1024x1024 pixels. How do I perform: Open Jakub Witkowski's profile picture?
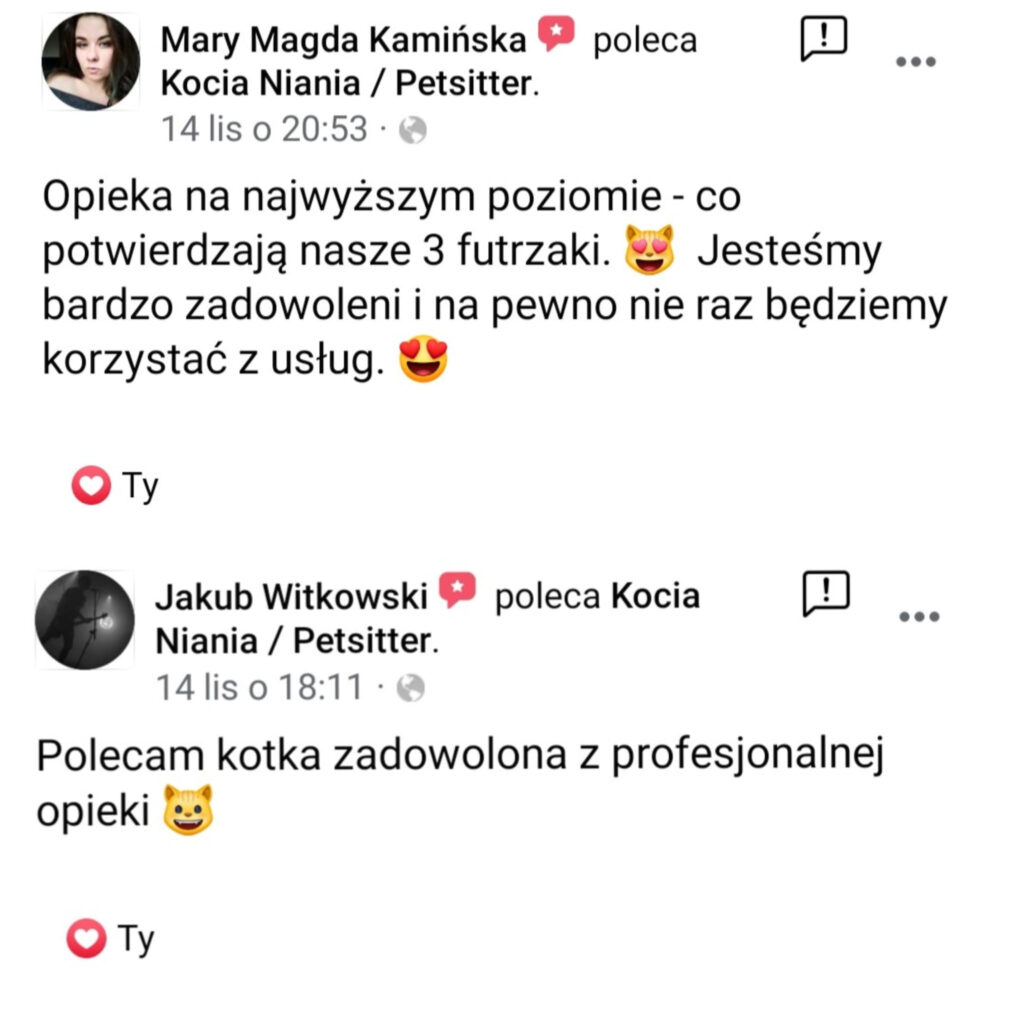coord(84,620)
